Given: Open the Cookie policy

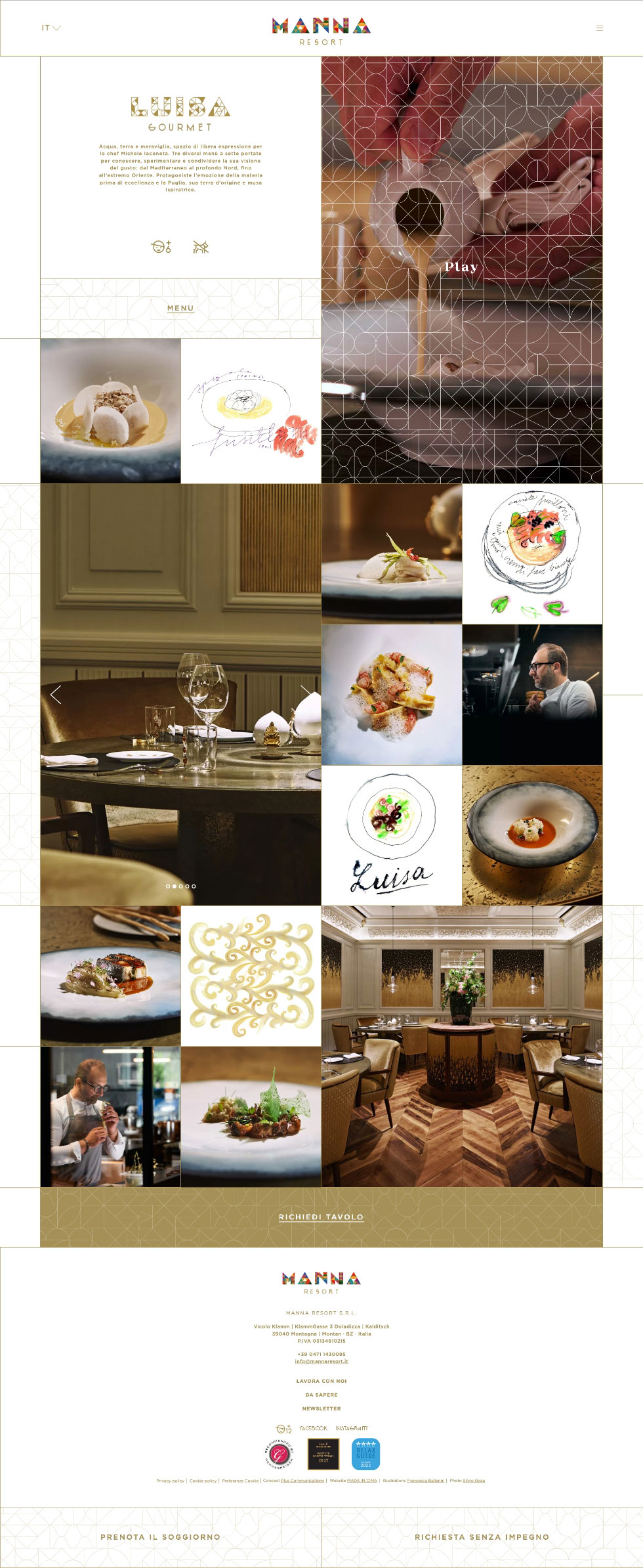Looking at the screenshot, I should click(203, 1481).
